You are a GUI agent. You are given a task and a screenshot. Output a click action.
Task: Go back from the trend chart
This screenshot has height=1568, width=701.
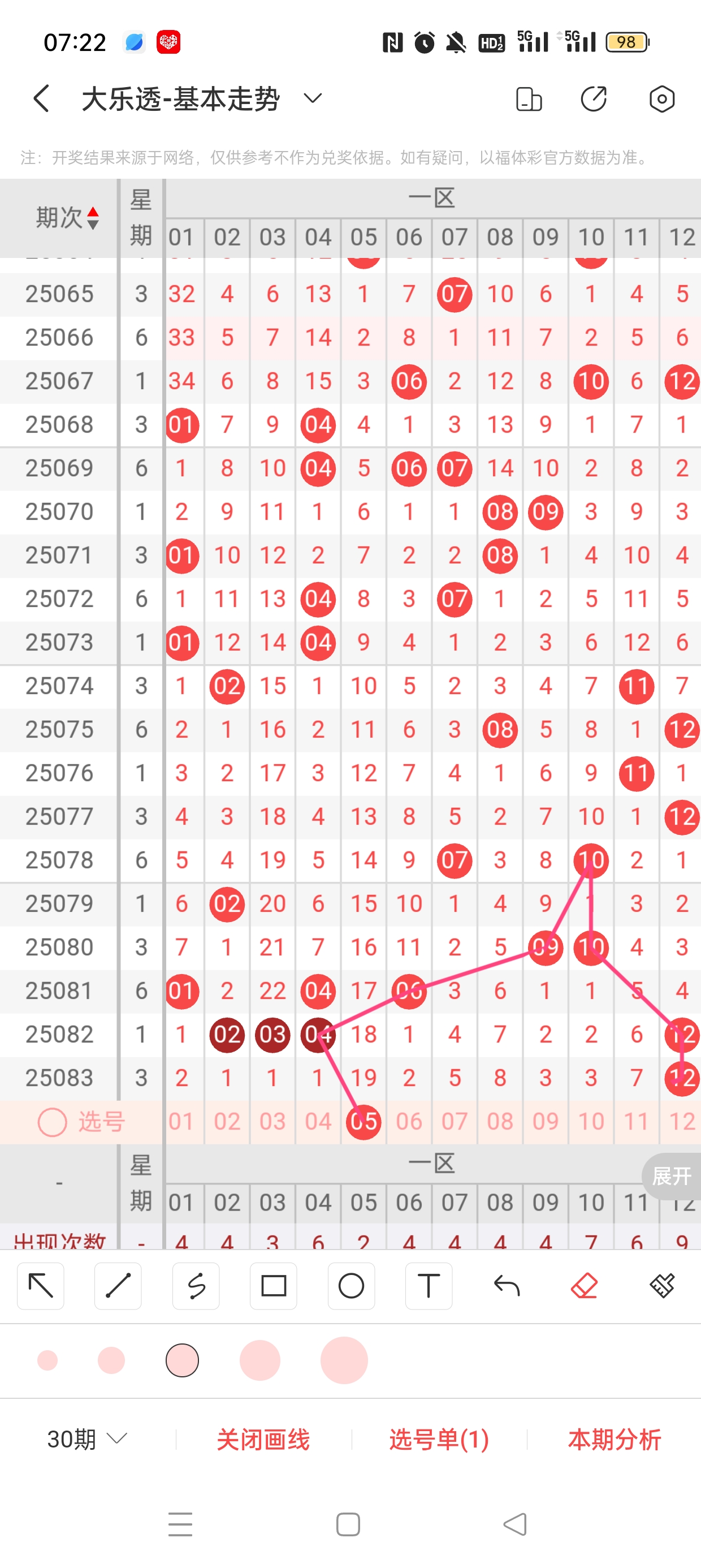click(x=41, y=98)
